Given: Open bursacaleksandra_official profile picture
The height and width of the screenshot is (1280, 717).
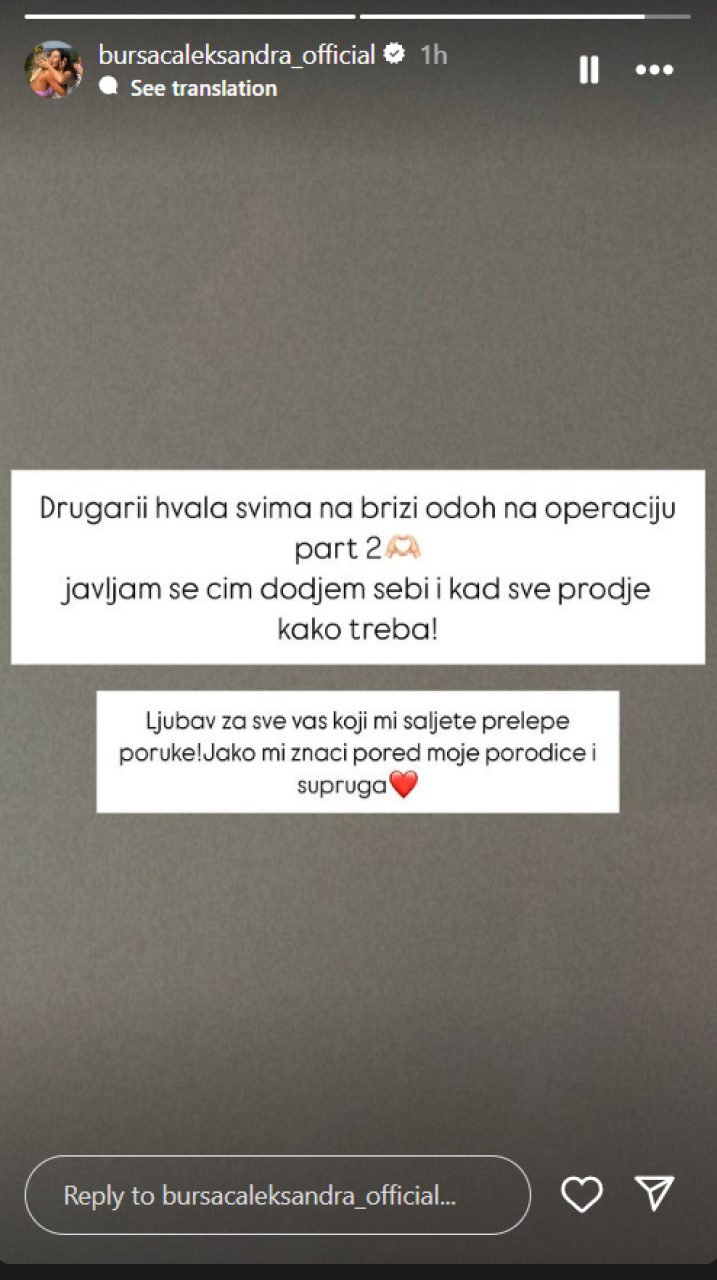Looking at the screenshot, I should [x=53, y=69].
